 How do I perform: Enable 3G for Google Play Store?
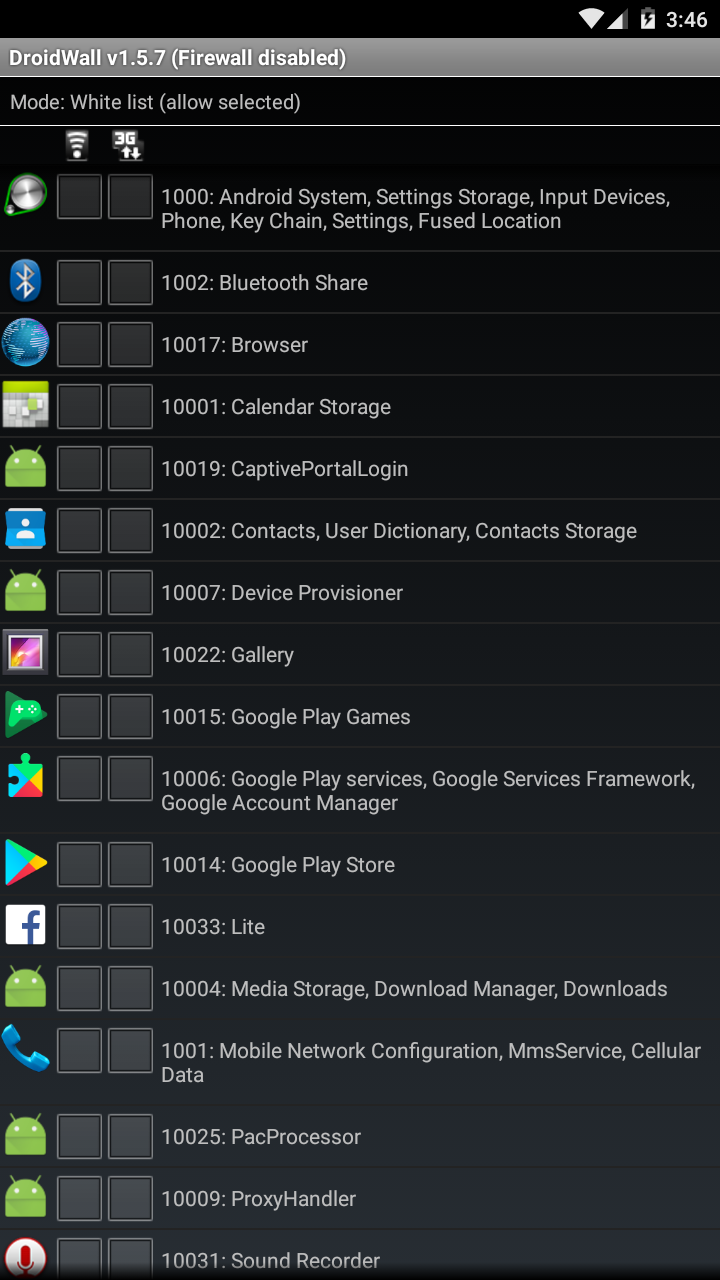[x=130, y=865]
